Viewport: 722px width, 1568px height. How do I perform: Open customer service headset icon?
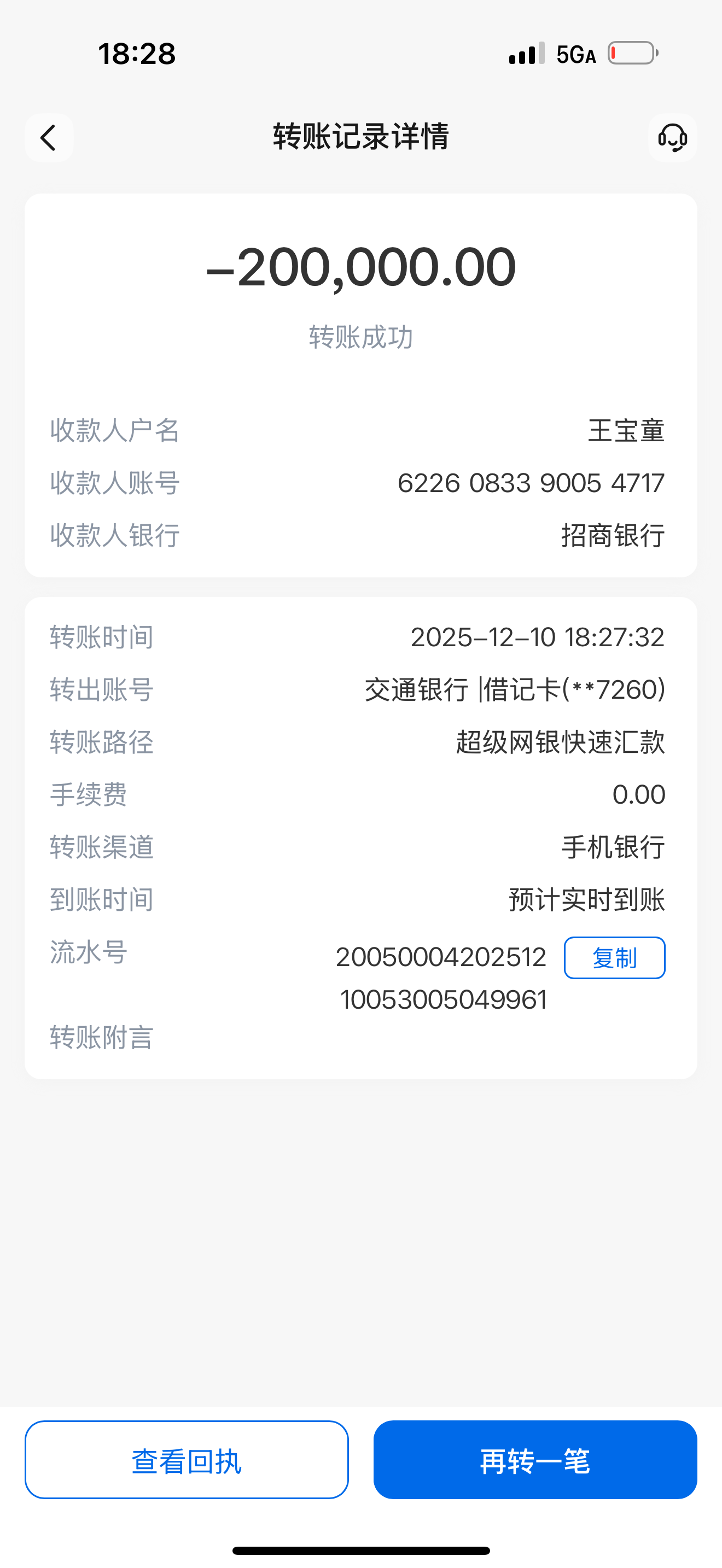[672, 138]
